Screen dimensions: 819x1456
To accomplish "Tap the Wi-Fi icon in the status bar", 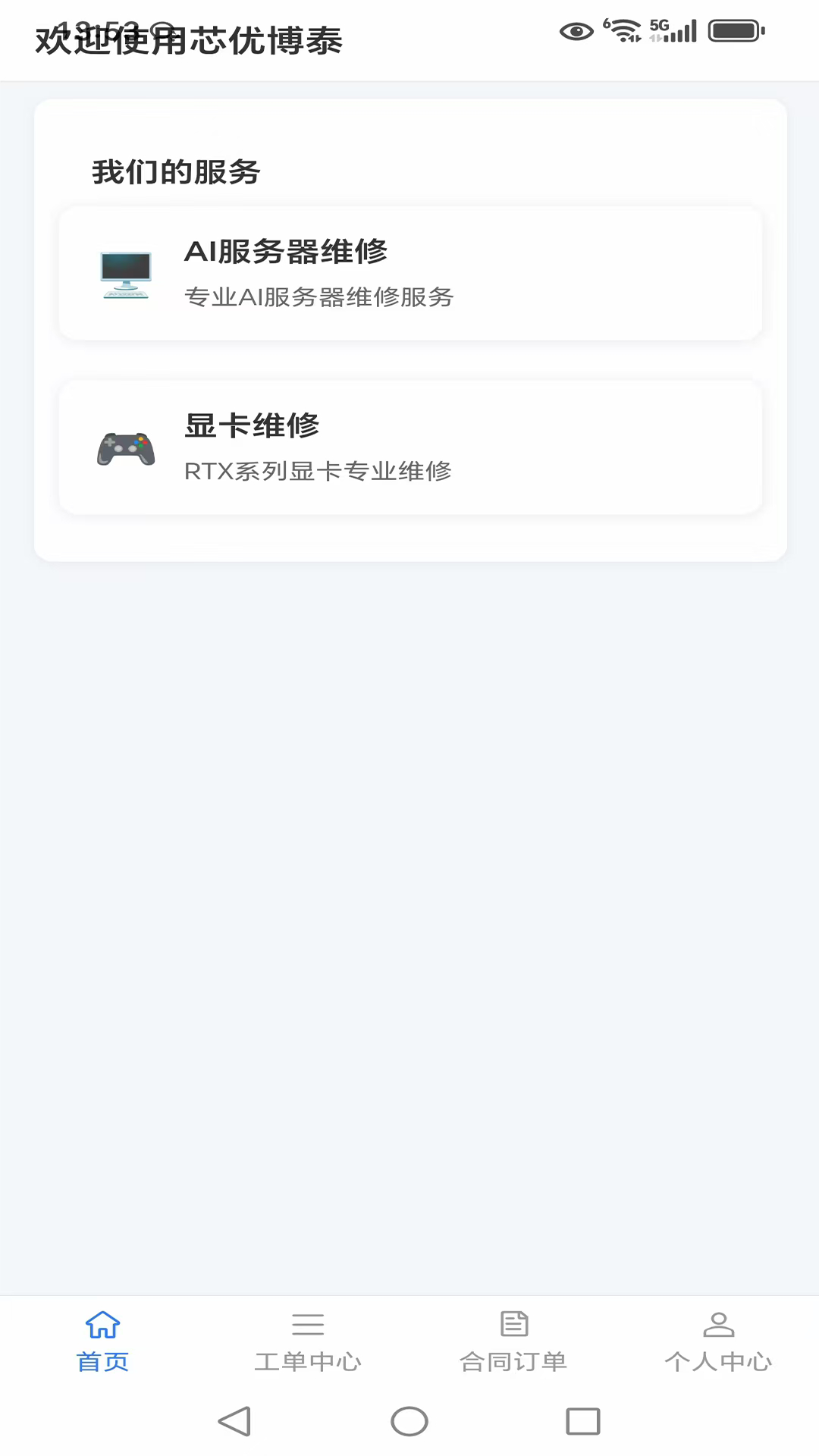I will [622, 31].
